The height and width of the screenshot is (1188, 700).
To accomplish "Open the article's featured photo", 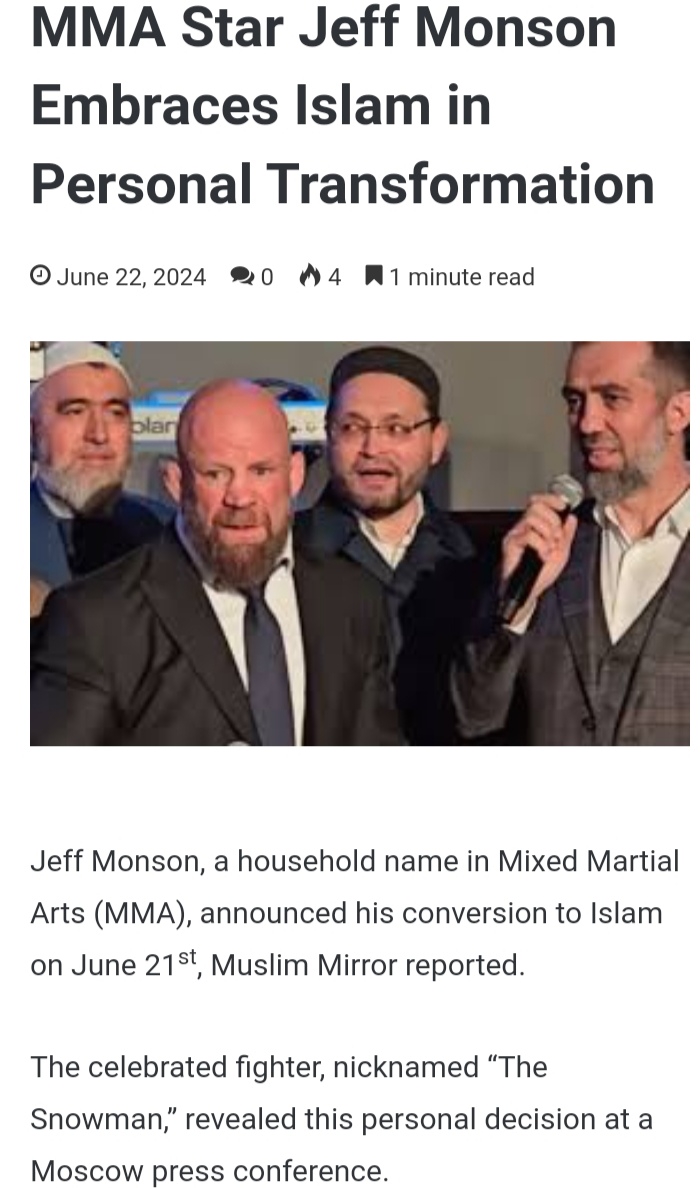I will (360, 543).
